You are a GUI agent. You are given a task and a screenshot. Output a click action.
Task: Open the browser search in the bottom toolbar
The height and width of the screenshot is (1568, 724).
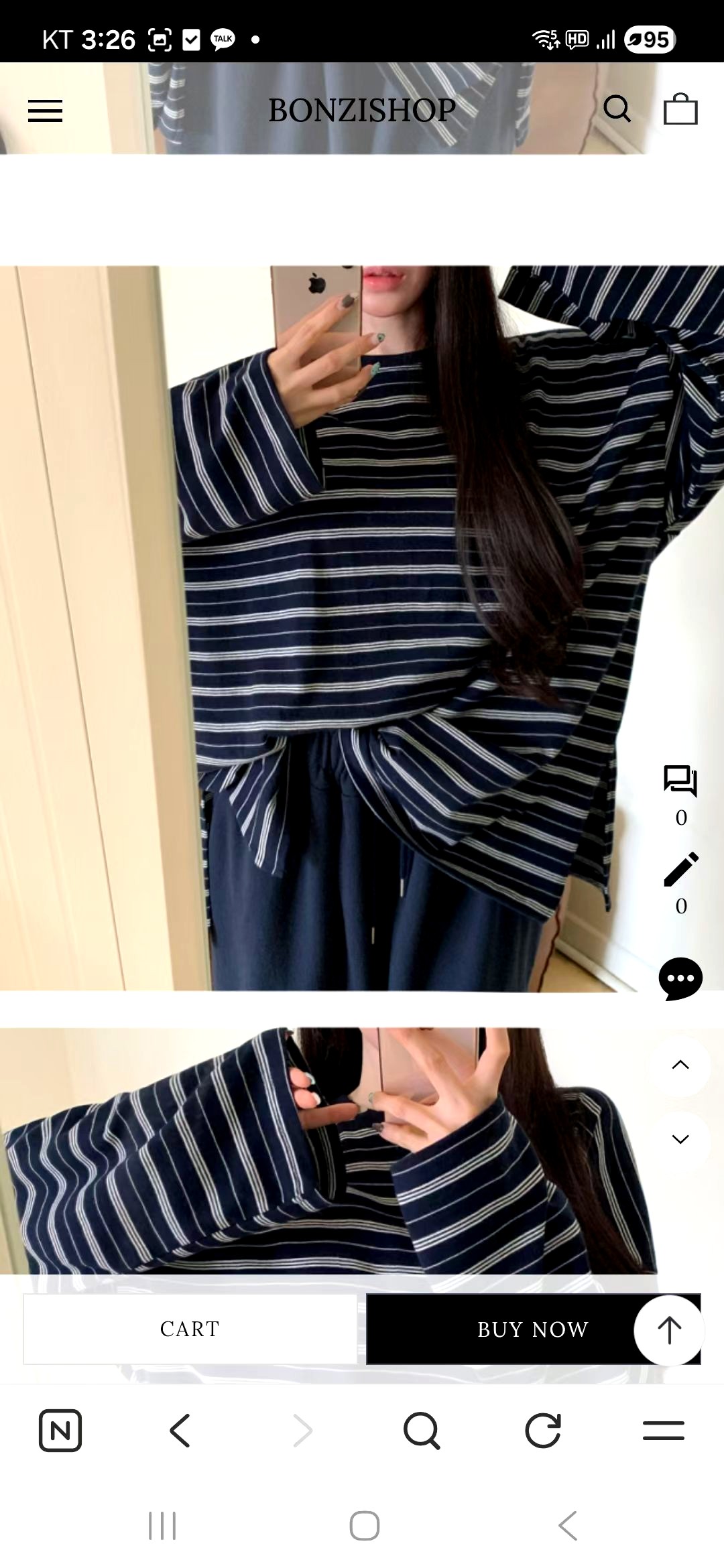point(422,1431)
